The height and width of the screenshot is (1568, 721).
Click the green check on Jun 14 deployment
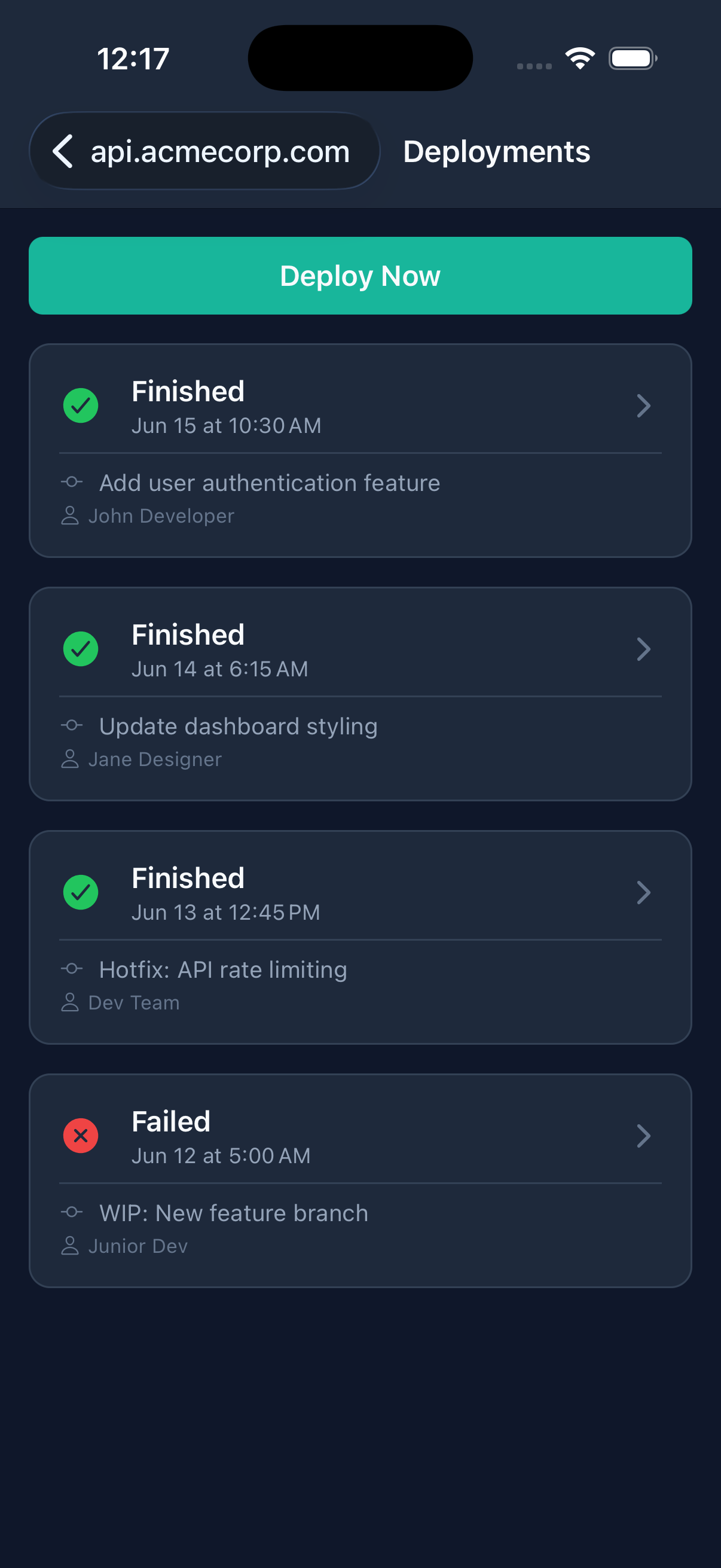pos(80,648)
